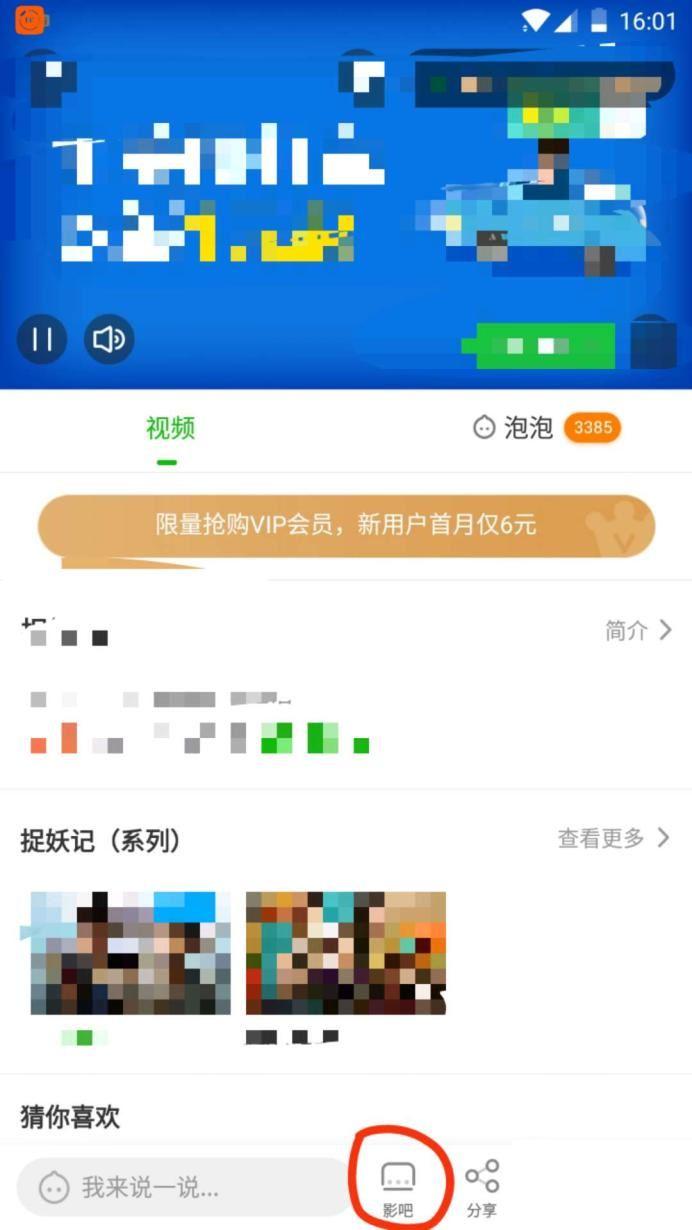Open the VIP会员 limited offer banner

(346, 525)
